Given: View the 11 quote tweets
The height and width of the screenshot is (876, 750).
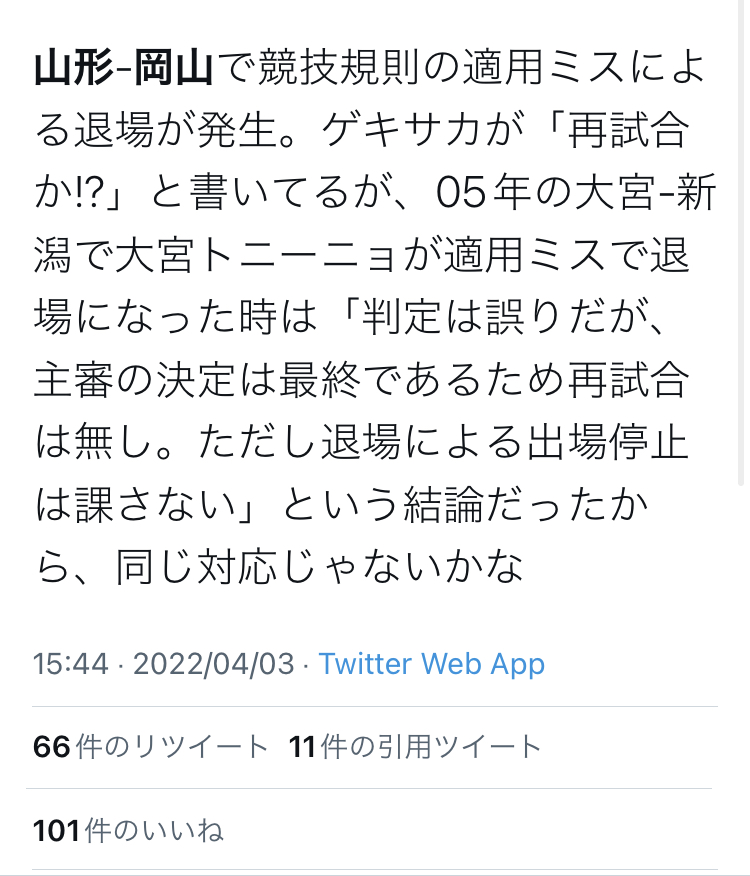Looking at the screenshot, I should point(415,747).
